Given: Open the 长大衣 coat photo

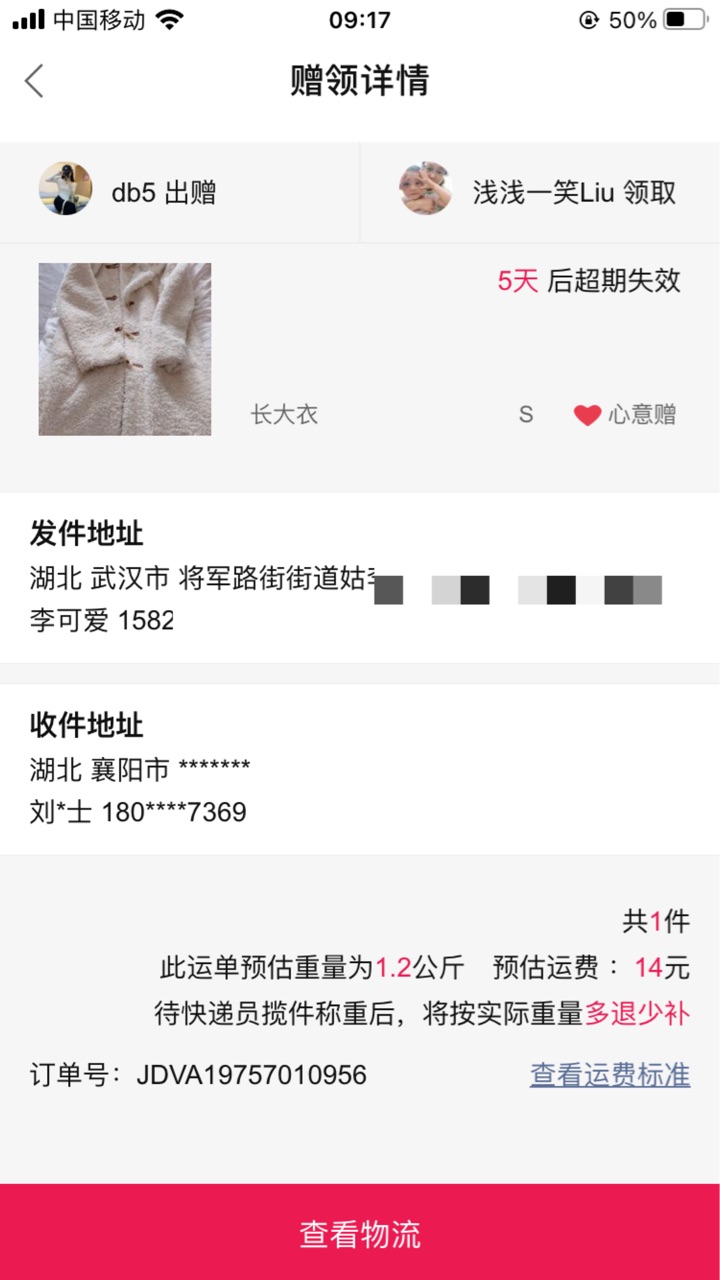Looking at the screenshot, I should tap(125, 349).
